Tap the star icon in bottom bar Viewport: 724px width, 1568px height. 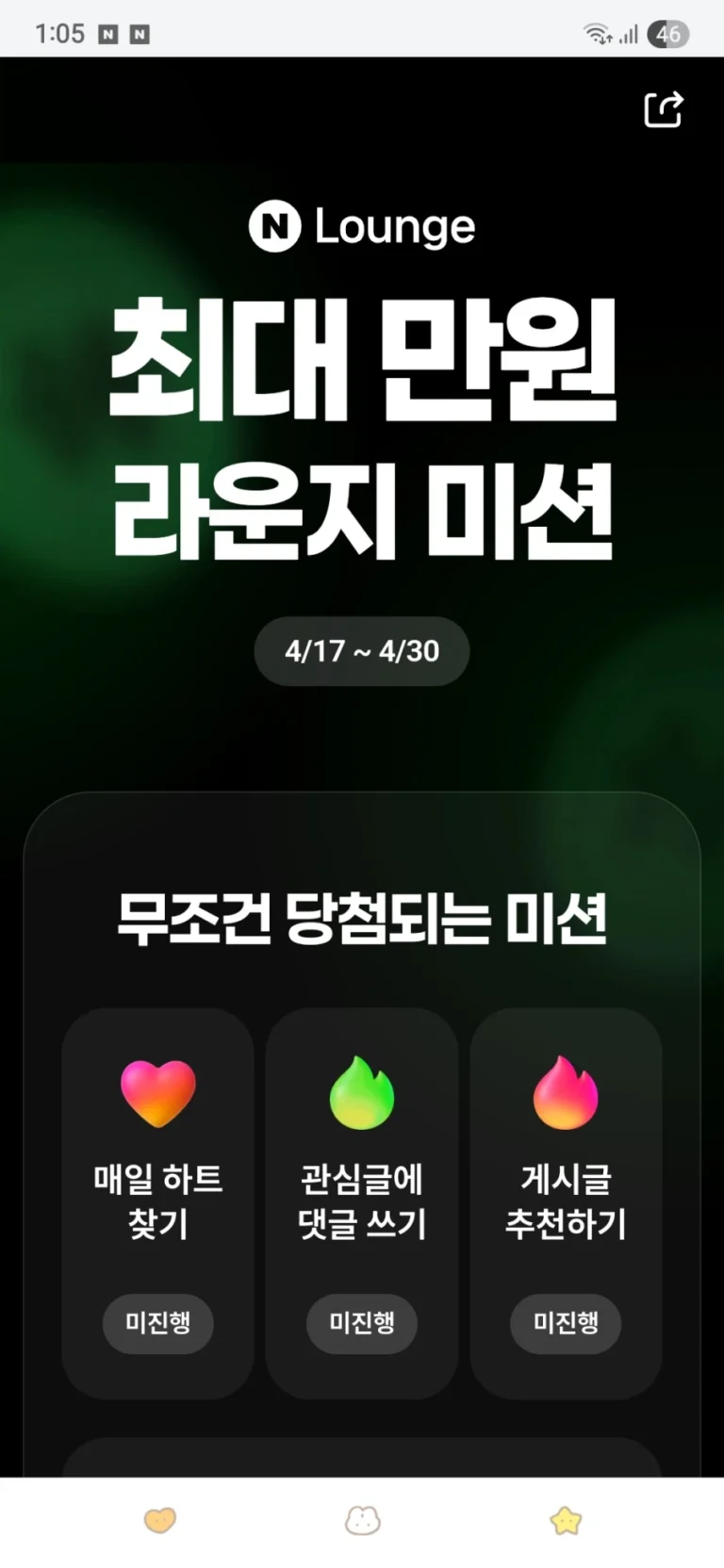pos(566,1520)
